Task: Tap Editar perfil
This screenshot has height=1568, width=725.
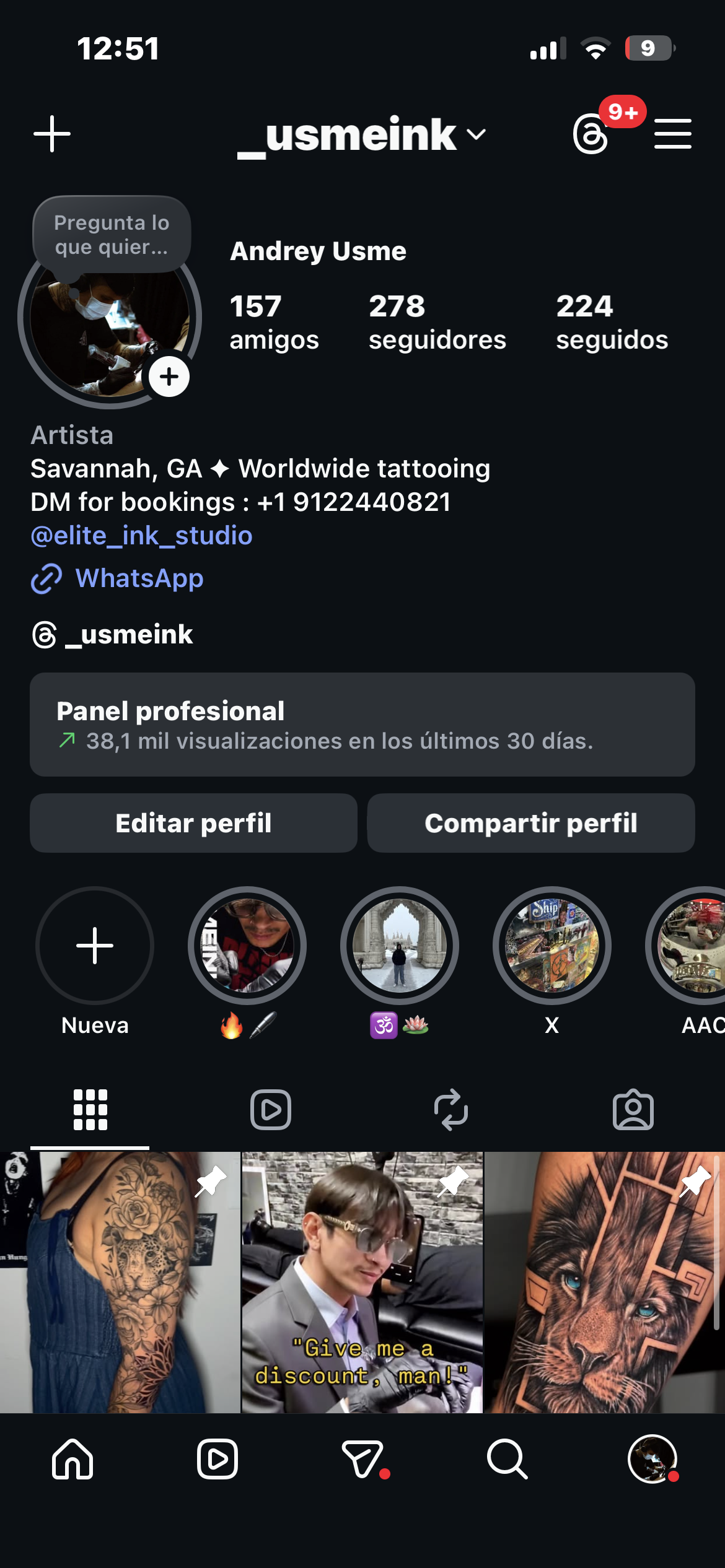Action: click(193, 823)
